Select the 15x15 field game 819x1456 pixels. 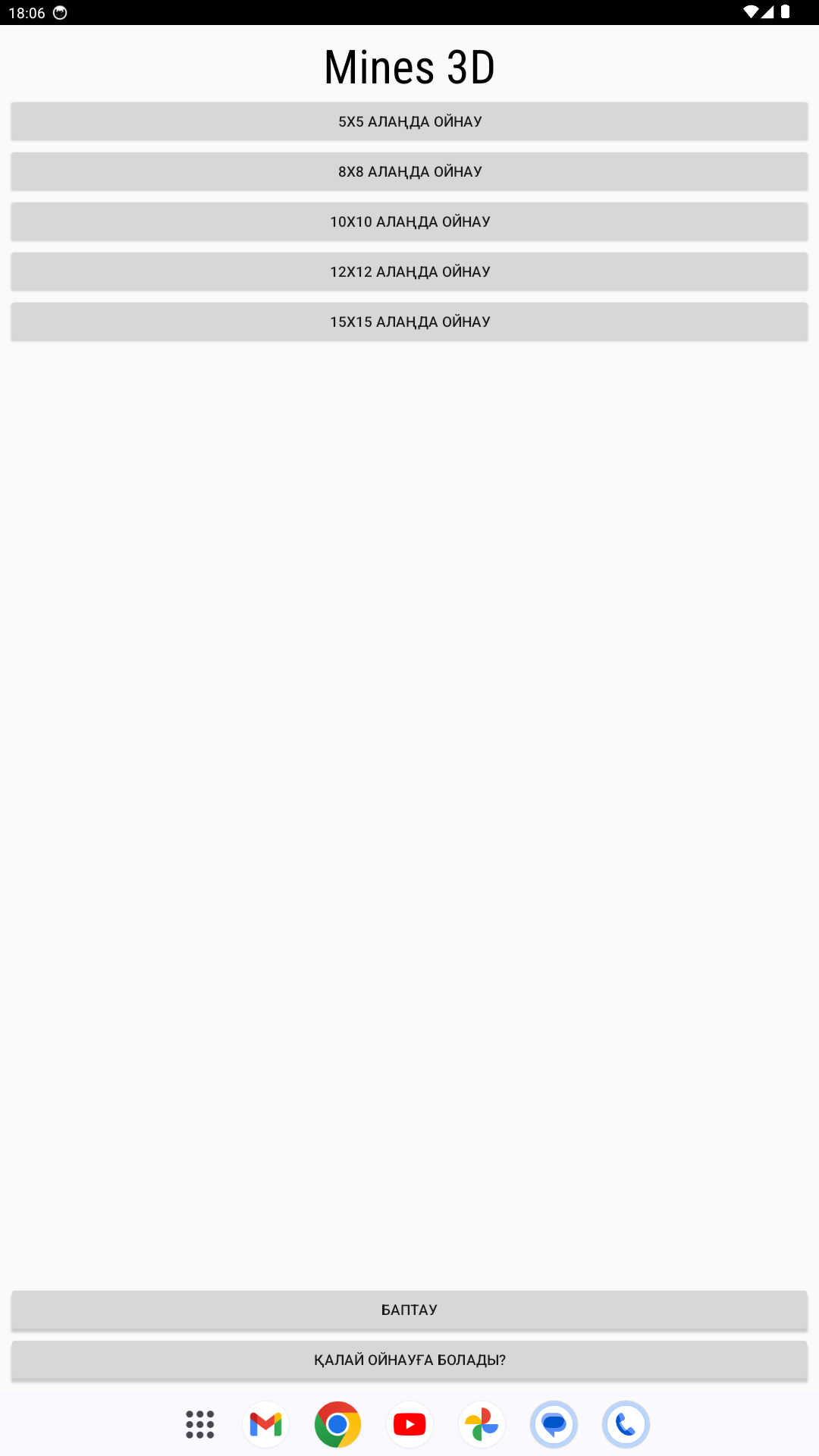tap(409, 322)
